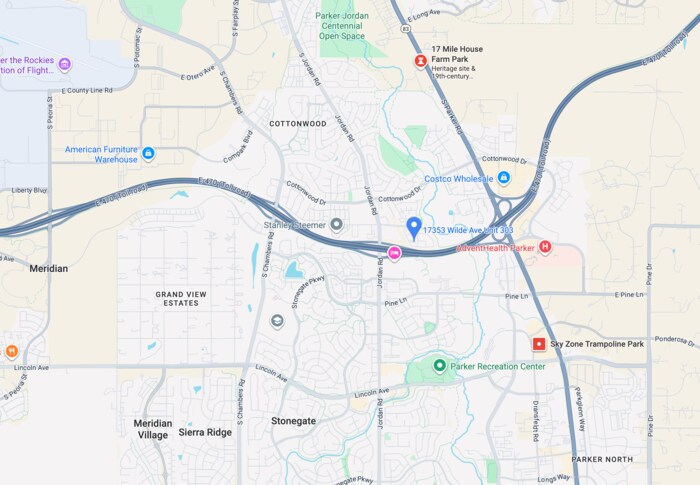Select the Stanley Steemer pin
Viewport: 700px width, 485px height.
click(x=336, y=225)
